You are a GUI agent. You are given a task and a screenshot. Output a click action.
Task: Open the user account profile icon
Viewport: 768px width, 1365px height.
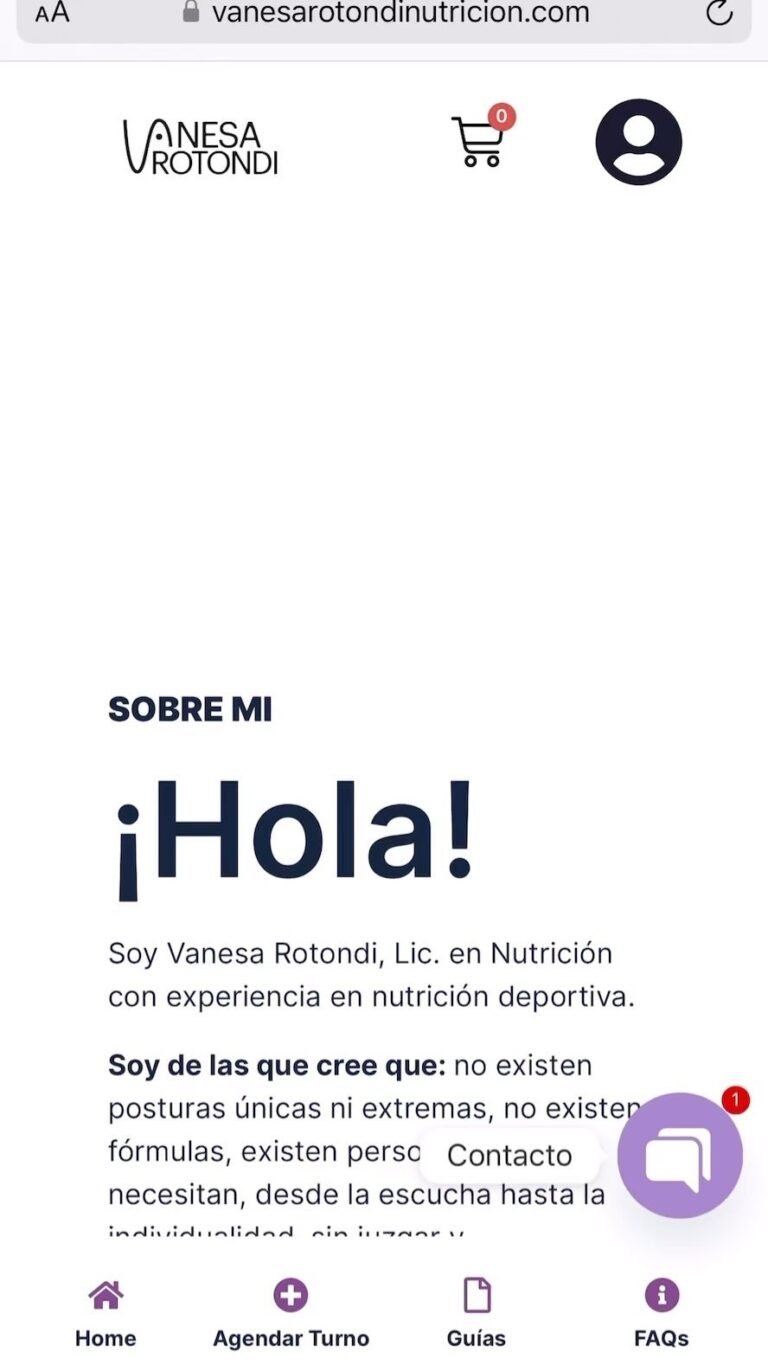(638, 142)
